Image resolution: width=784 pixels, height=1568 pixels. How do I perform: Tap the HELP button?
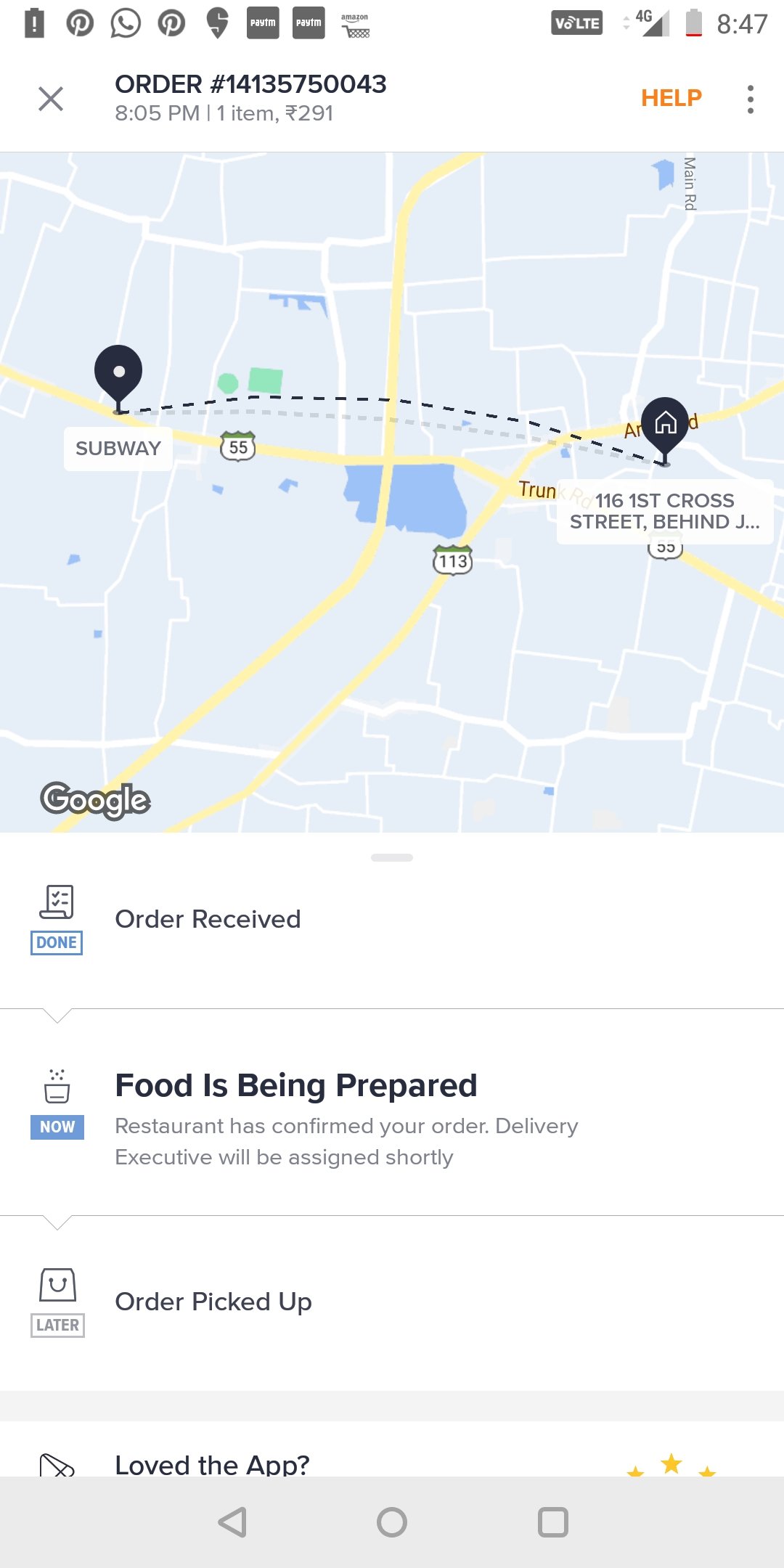671,98
